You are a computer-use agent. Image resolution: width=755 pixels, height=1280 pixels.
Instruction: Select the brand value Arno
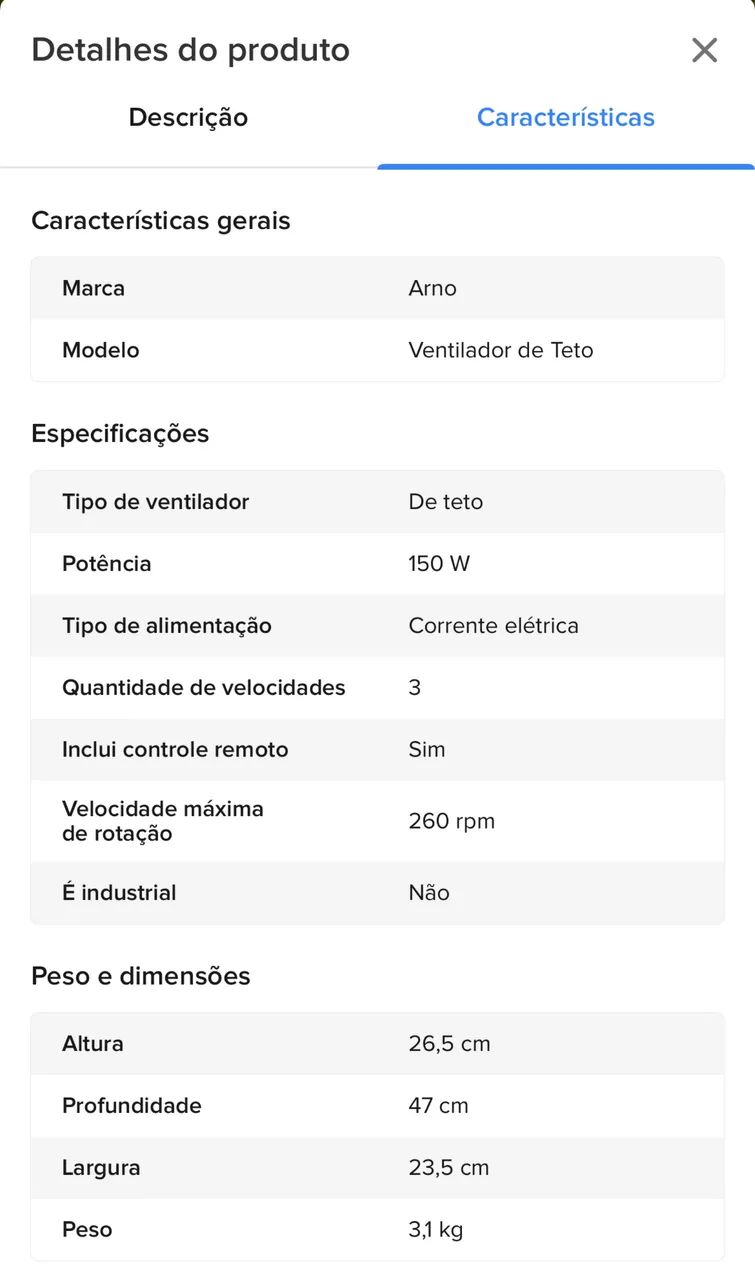tap(431, 288)
